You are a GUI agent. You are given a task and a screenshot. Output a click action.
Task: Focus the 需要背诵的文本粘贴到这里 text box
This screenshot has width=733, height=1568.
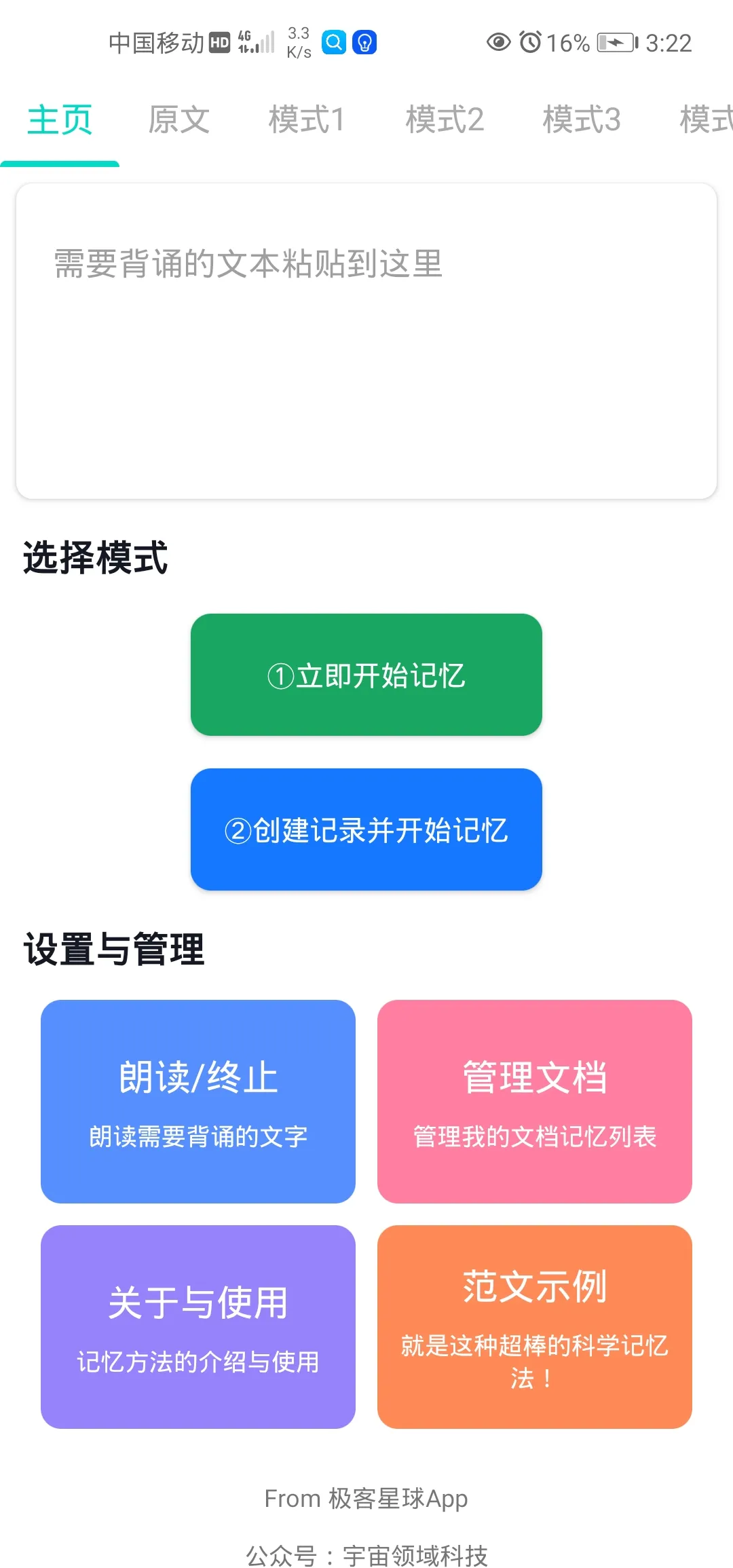click(x=366, y=341)
